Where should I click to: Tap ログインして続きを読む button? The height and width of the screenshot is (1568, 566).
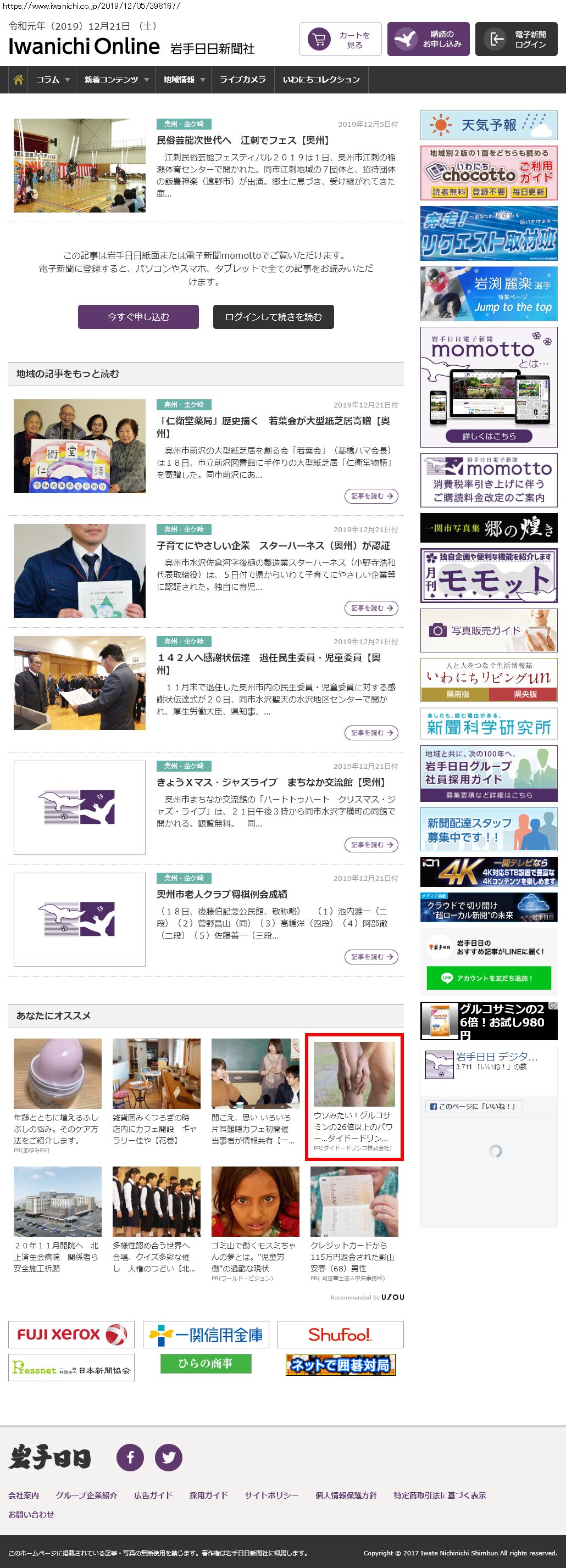click(x=273, y=316)
